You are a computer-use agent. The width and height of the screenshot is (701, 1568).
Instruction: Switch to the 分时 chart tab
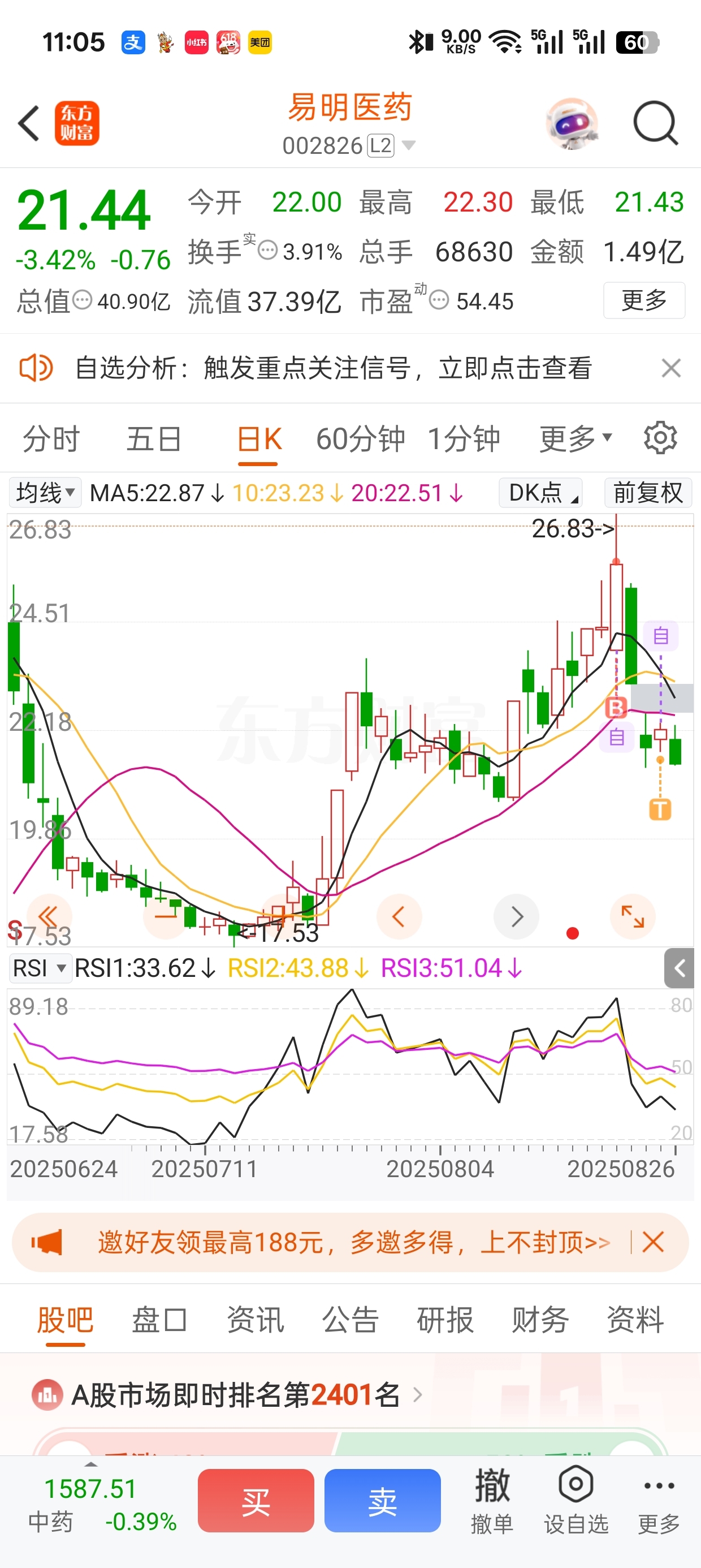pos(51,439)
